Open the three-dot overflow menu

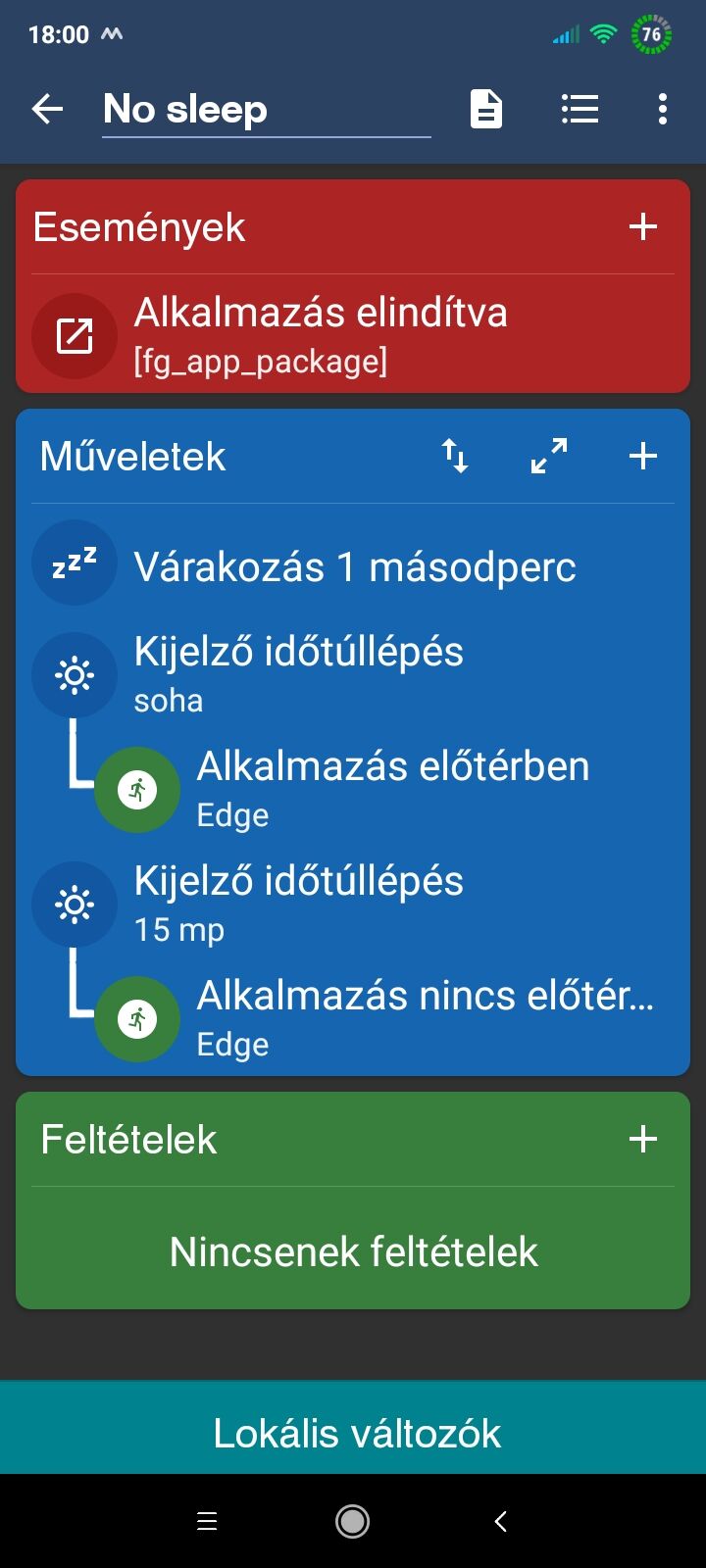[663, 109]
